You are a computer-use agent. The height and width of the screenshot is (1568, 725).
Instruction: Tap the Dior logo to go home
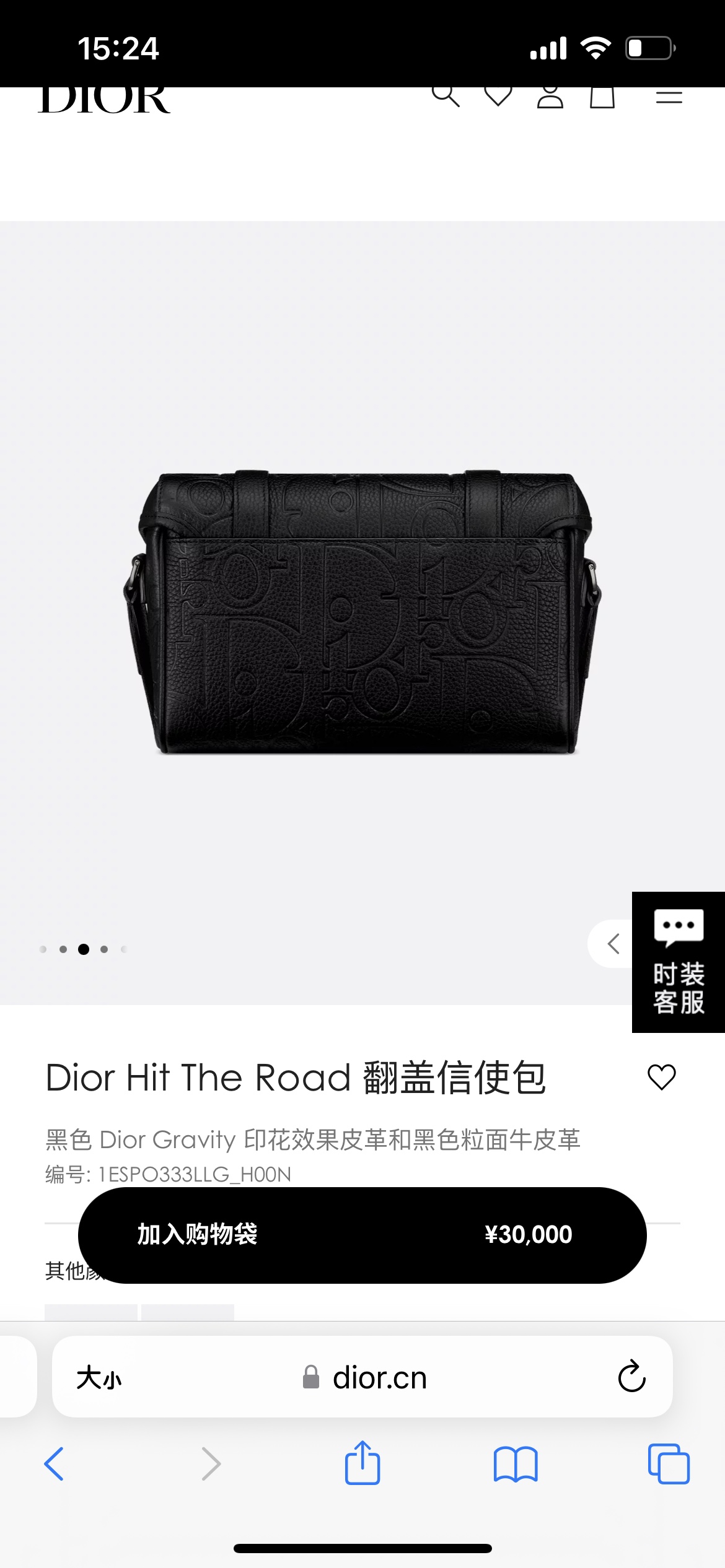(104, 99)
